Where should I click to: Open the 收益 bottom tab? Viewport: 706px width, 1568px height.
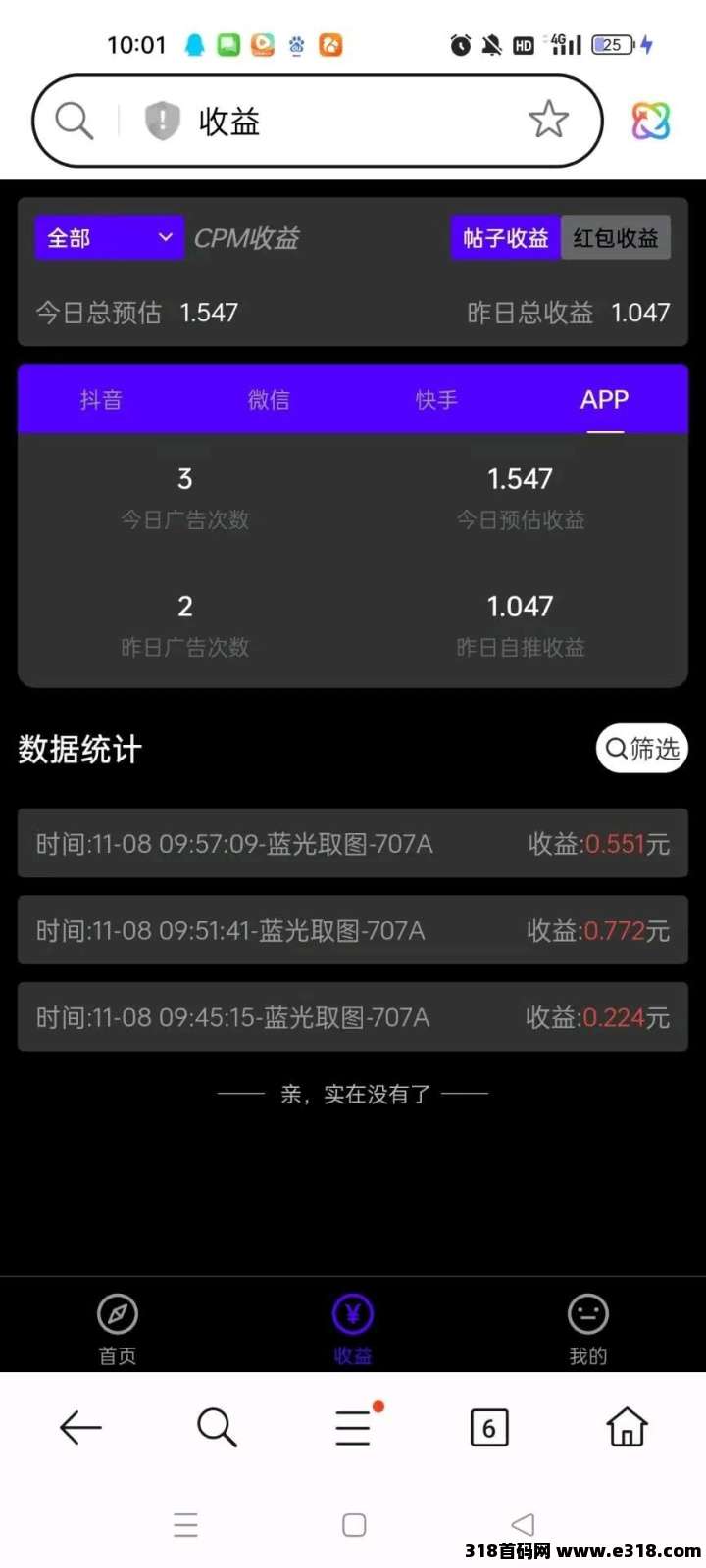[x=353, y=1327]
